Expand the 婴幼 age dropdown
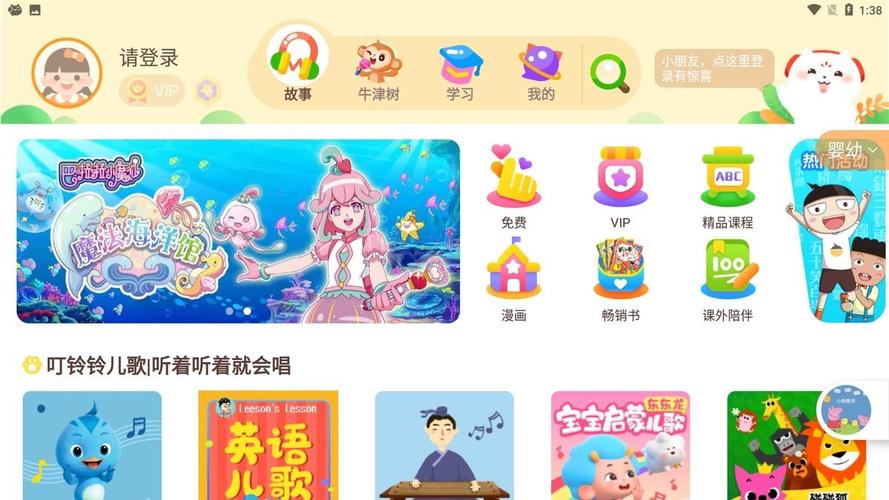This screenshot has width=889, height=500. pos(852,150)
